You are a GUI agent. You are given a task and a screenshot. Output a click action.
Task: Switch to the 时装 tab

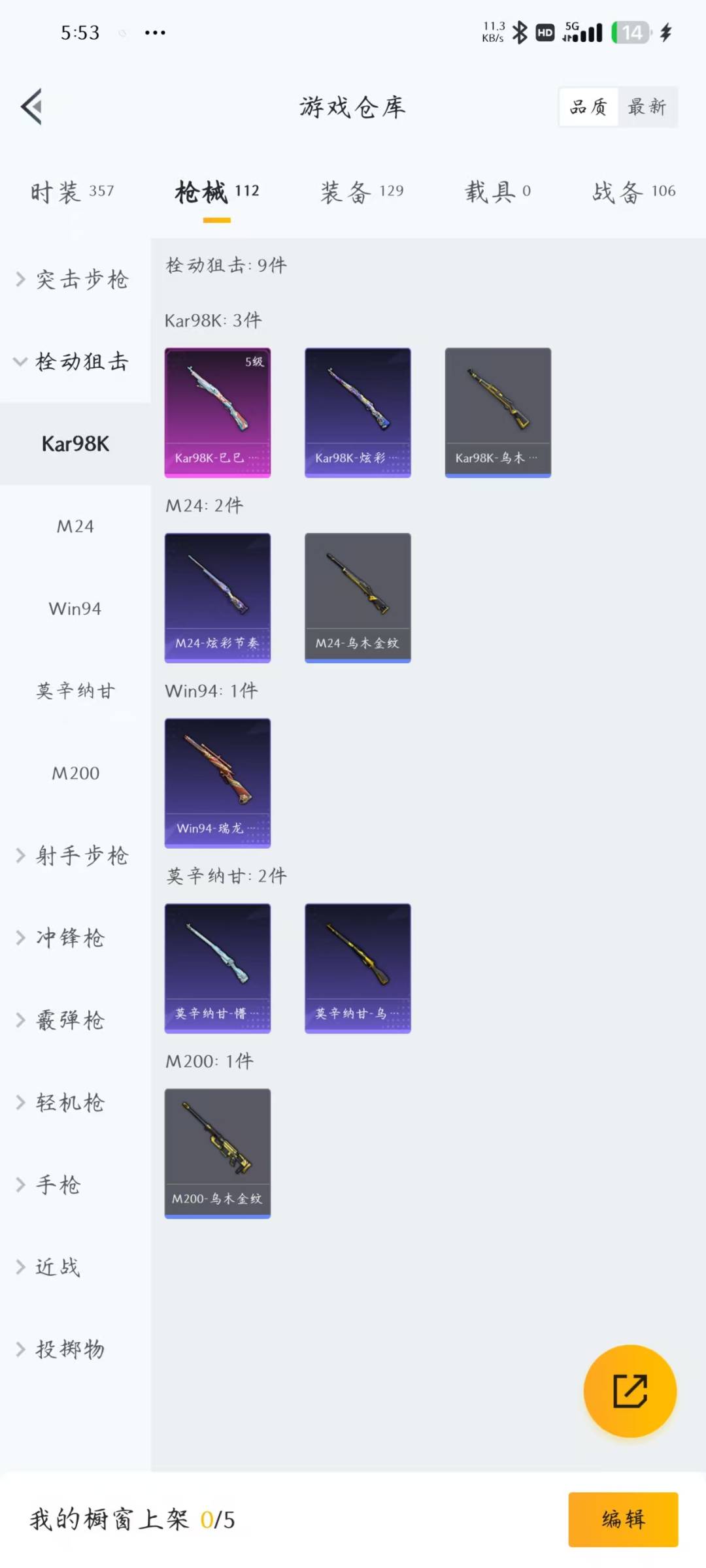72,191
